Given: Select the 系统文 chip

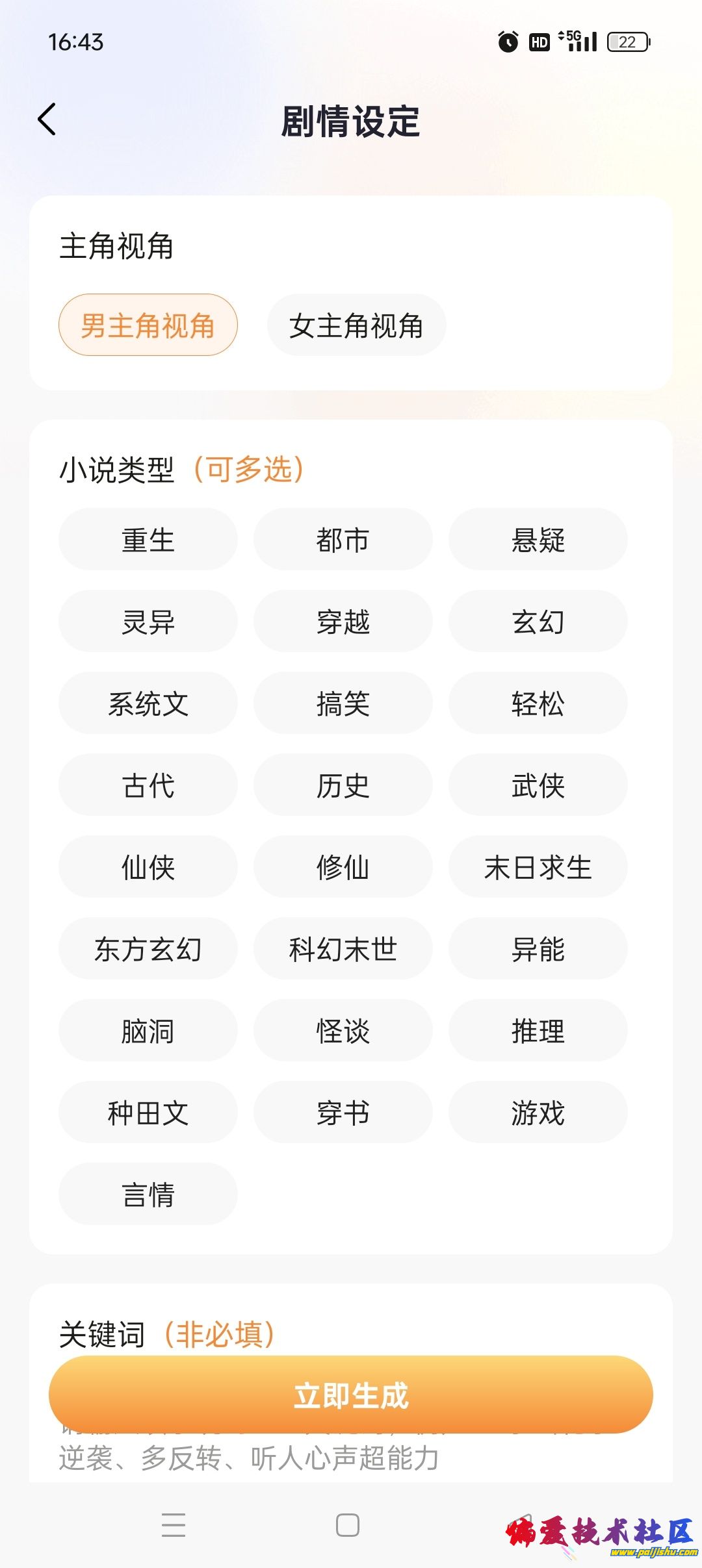Looking at the screenshot, I should pos(148,703).
